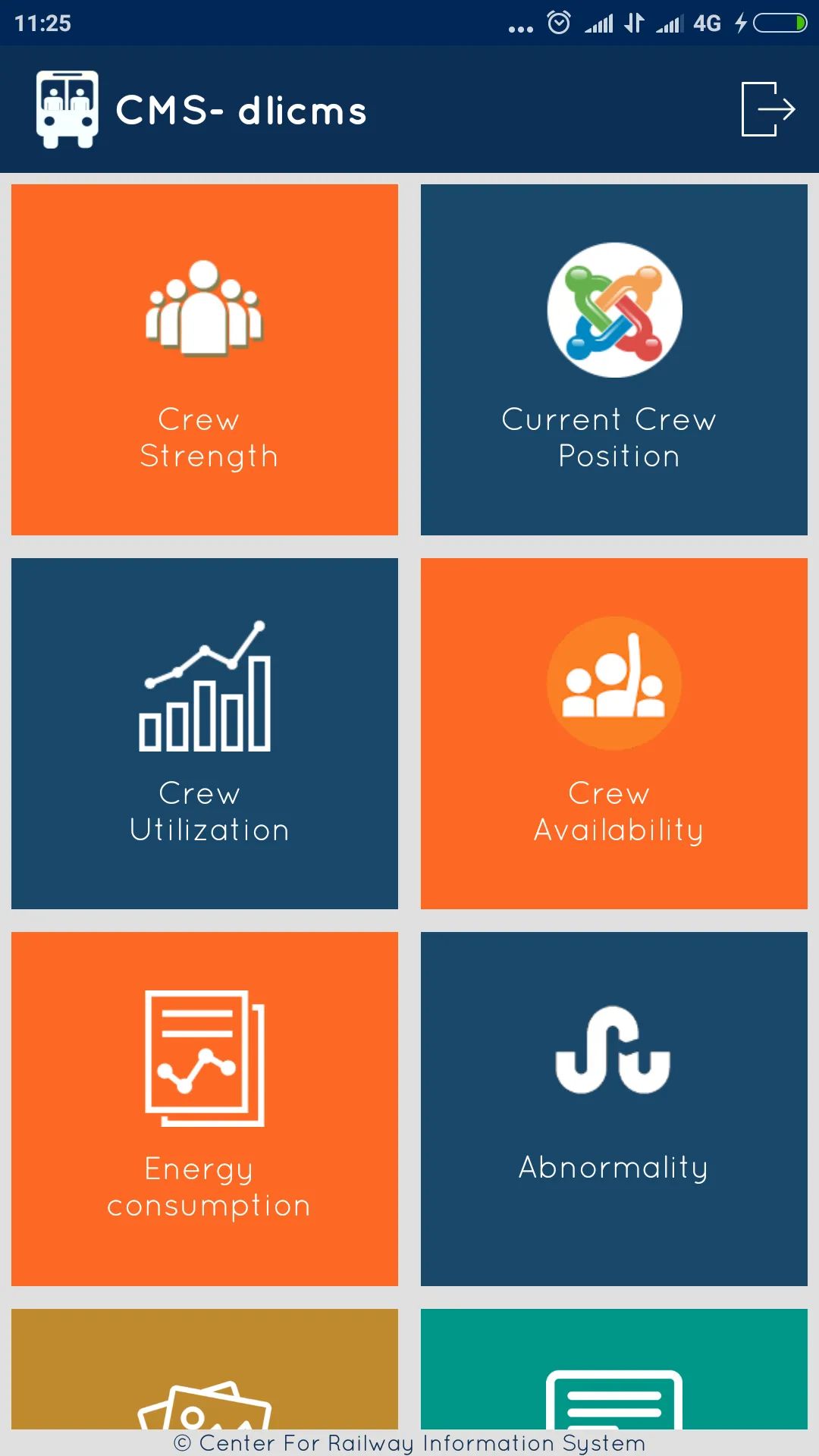Image resolution: width=819 pixels, height=1456 pixels.
Task: Tap the logout icon in header
Action: click(x=767, y=109)
